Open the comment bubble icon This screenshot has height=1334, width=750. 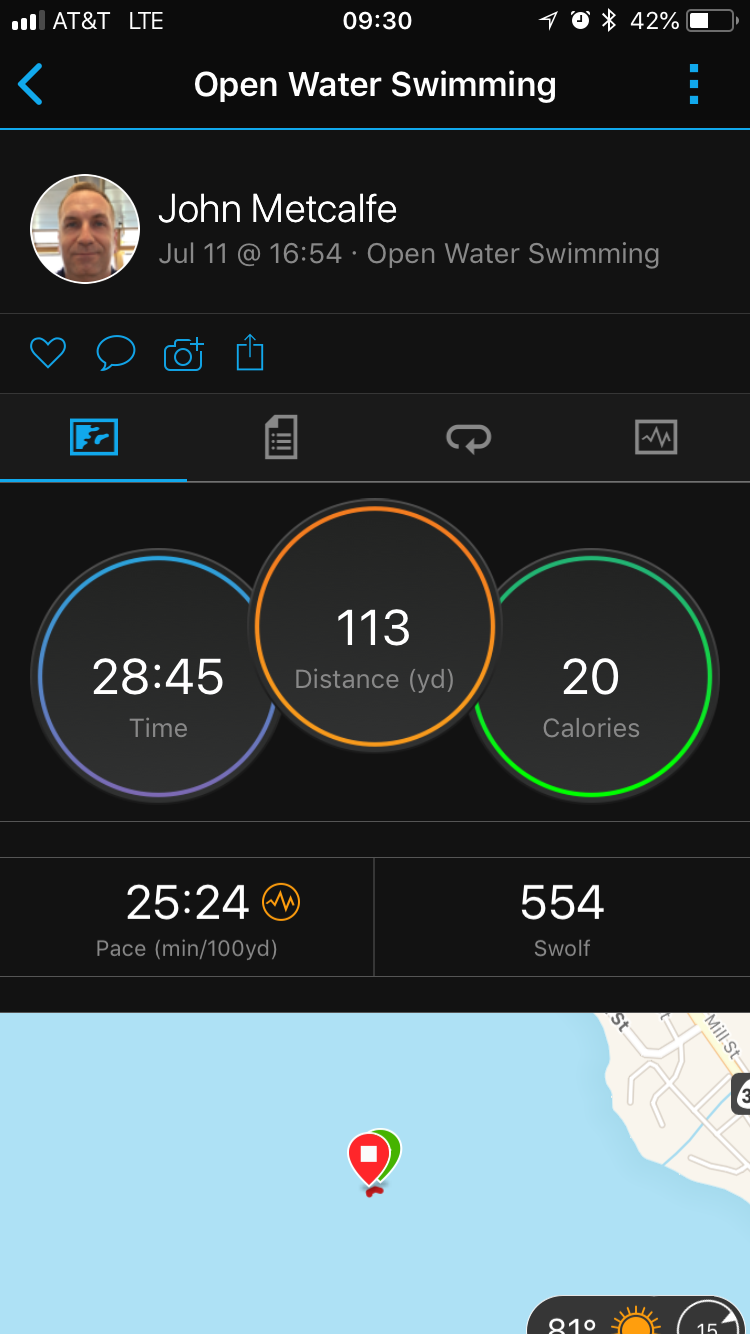pos(116,353)
